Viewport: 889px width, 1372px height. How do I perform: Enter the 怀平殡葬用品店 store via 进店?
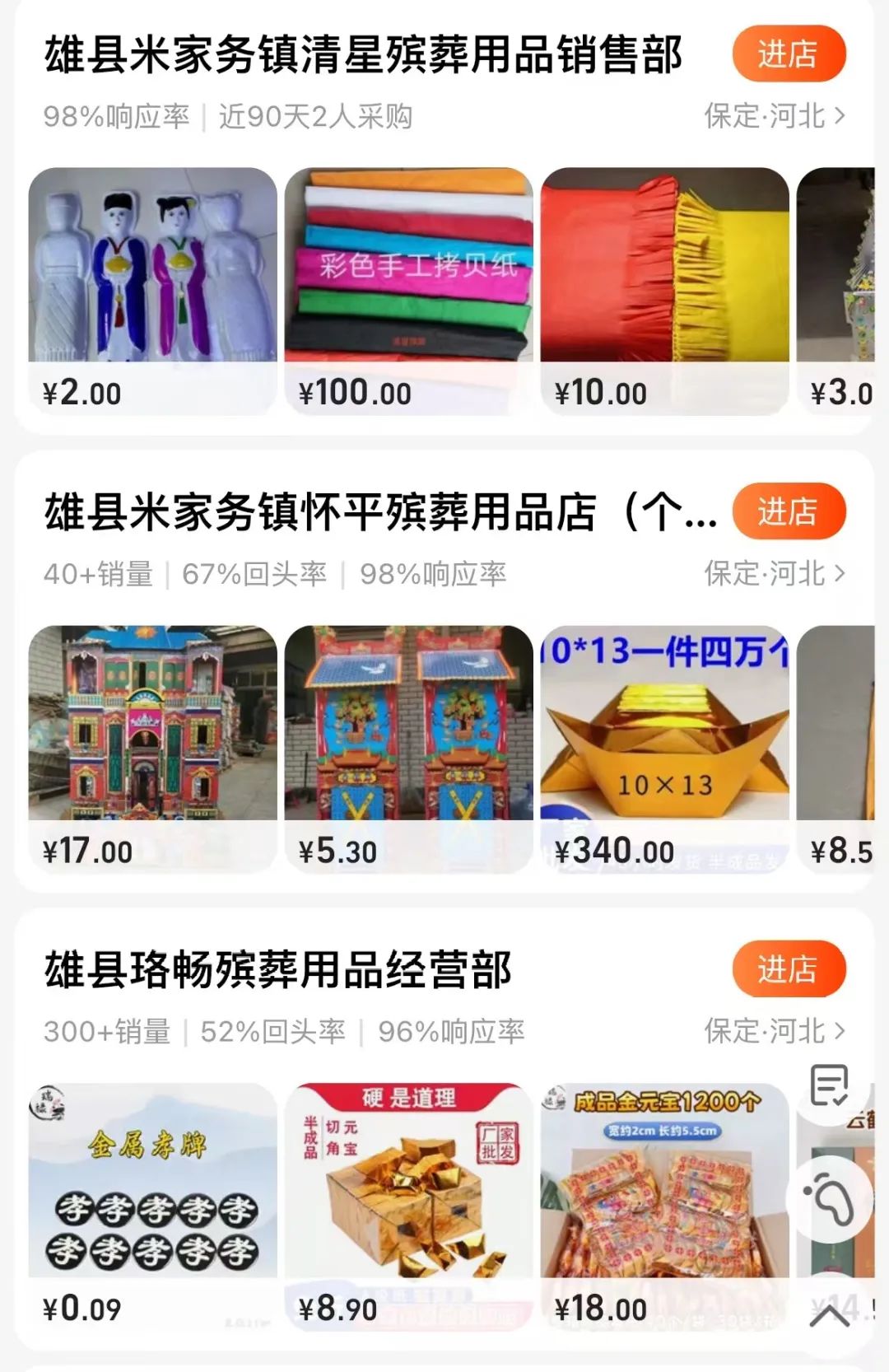coord(789,512)
